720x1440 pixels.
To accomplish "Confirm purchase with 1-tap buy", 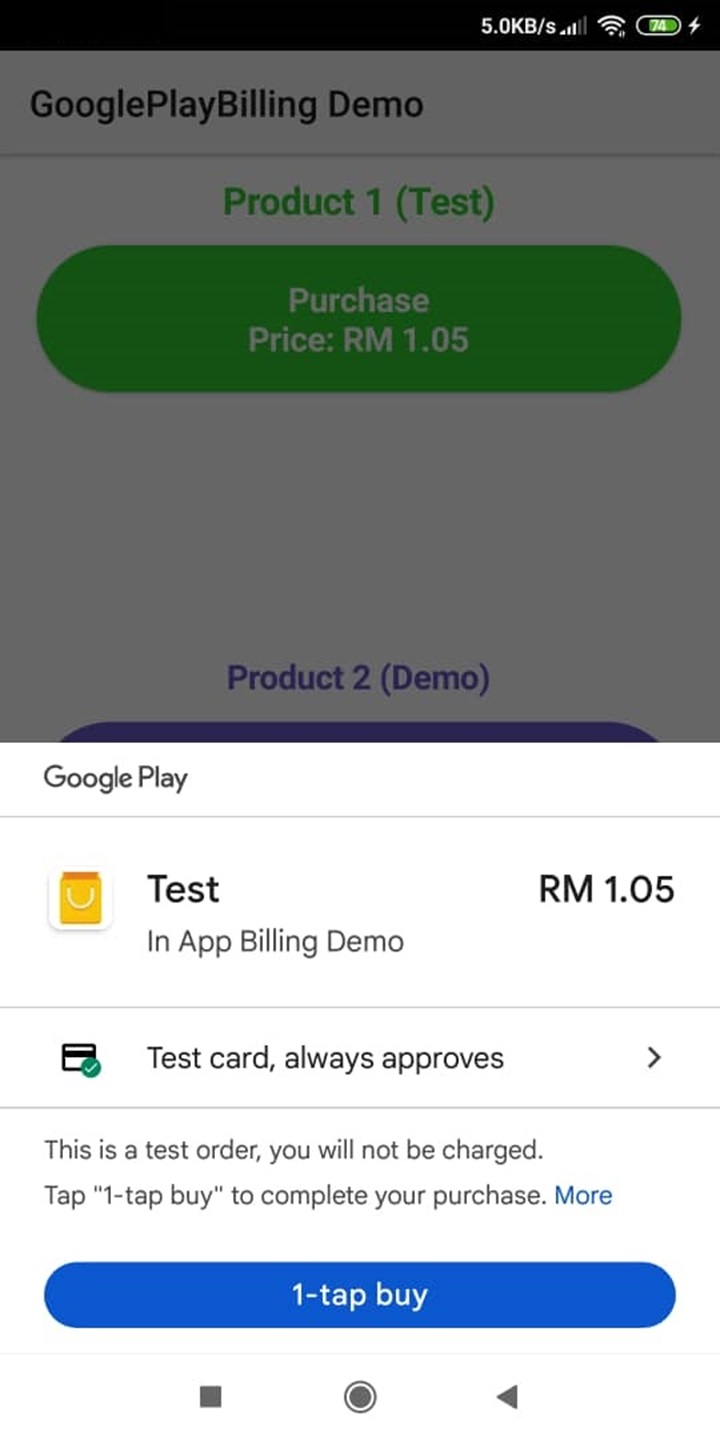I will tap(360, 1295).
